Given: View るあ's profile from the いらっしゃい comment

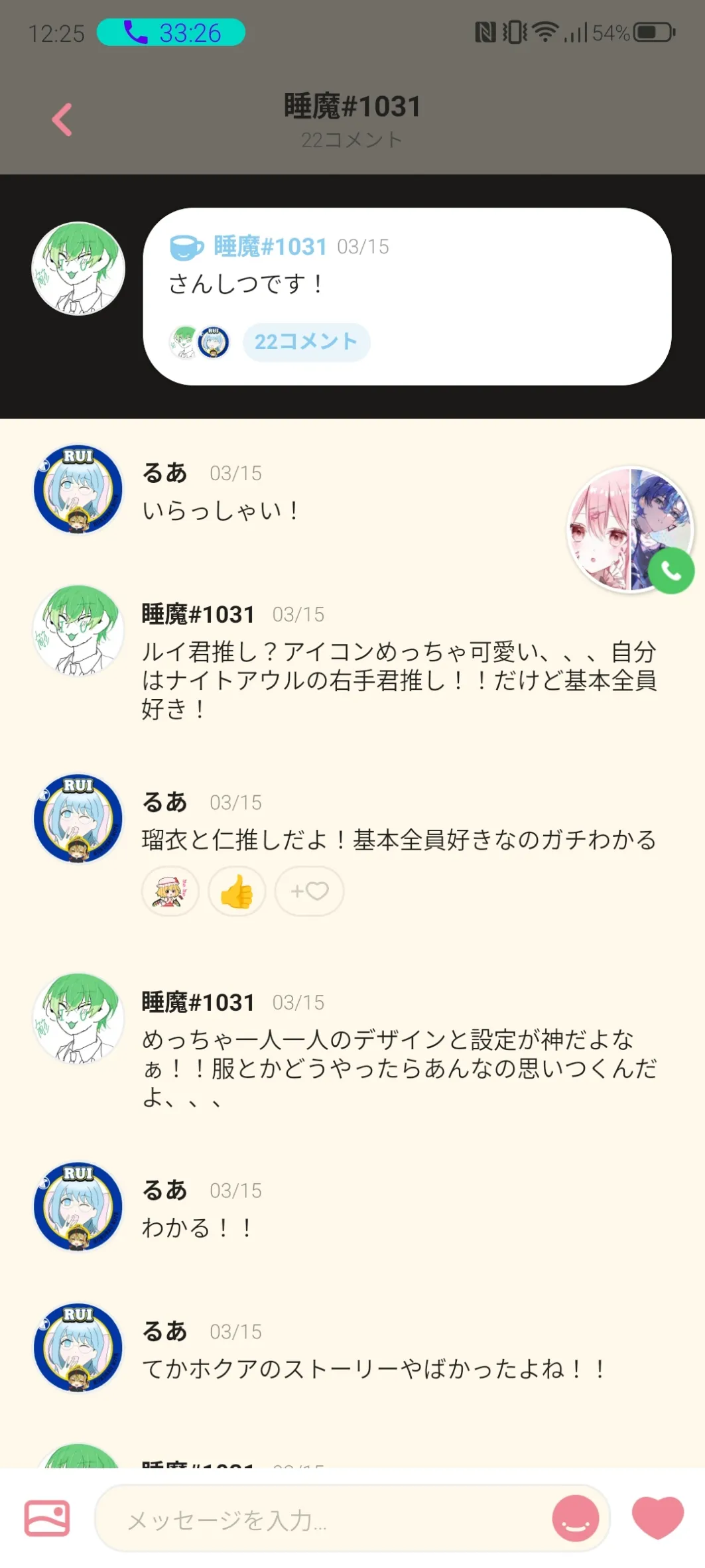Looking at the screenshot, I should pos(78,490).
